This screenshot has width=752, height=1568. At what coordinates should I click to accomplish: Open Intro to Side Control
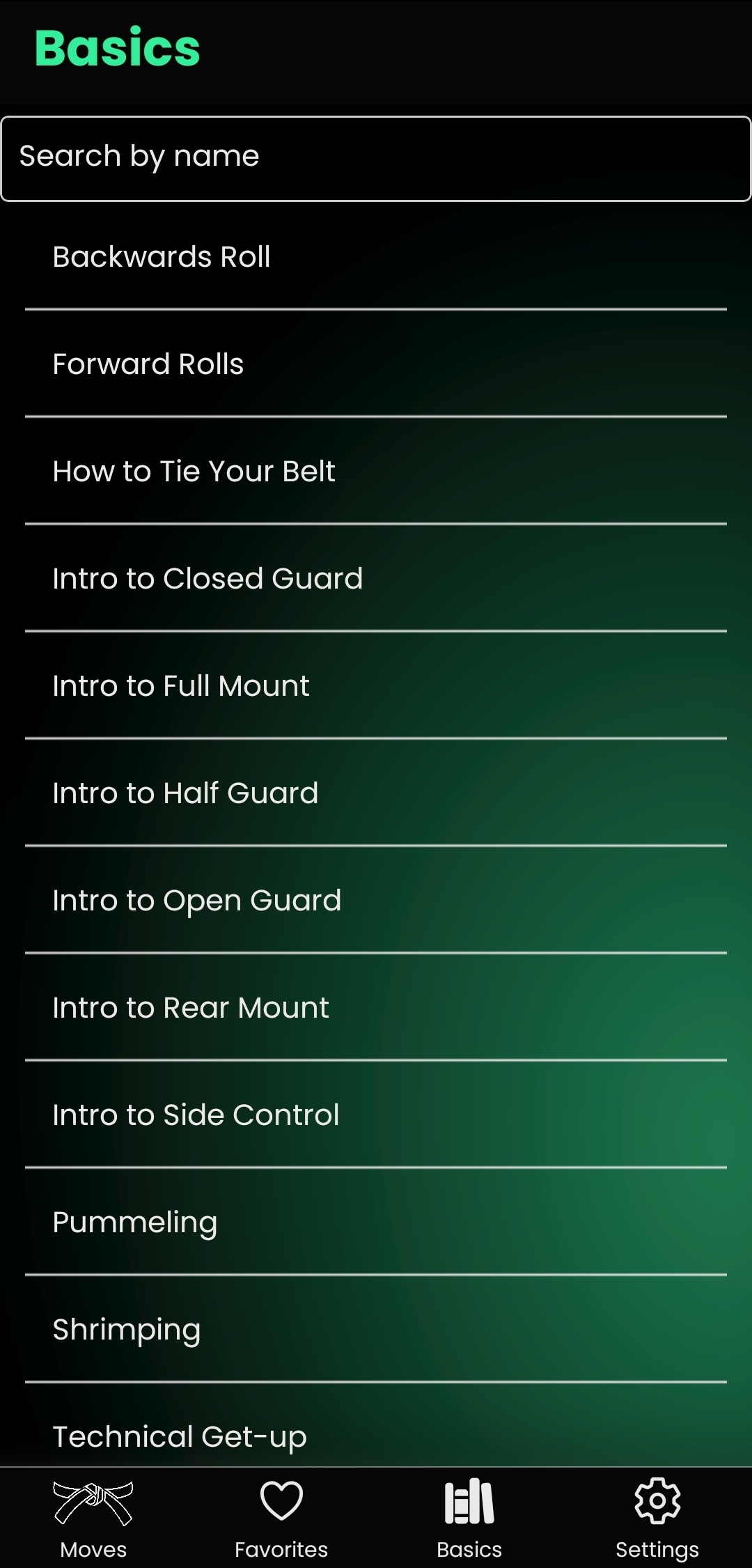195,1115
